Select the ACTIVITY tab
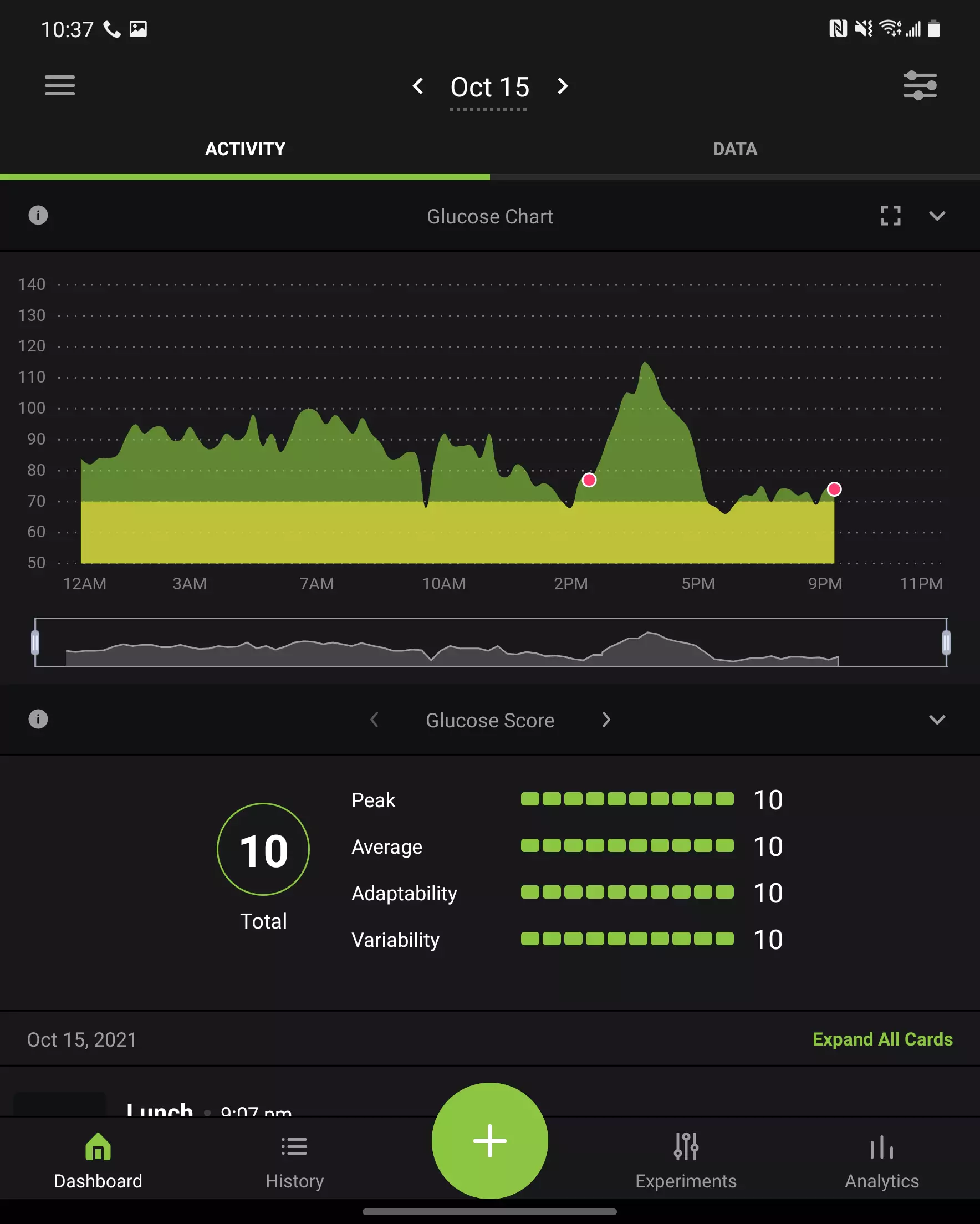The height and width of the screenshot is (1224, 980). 244,149
